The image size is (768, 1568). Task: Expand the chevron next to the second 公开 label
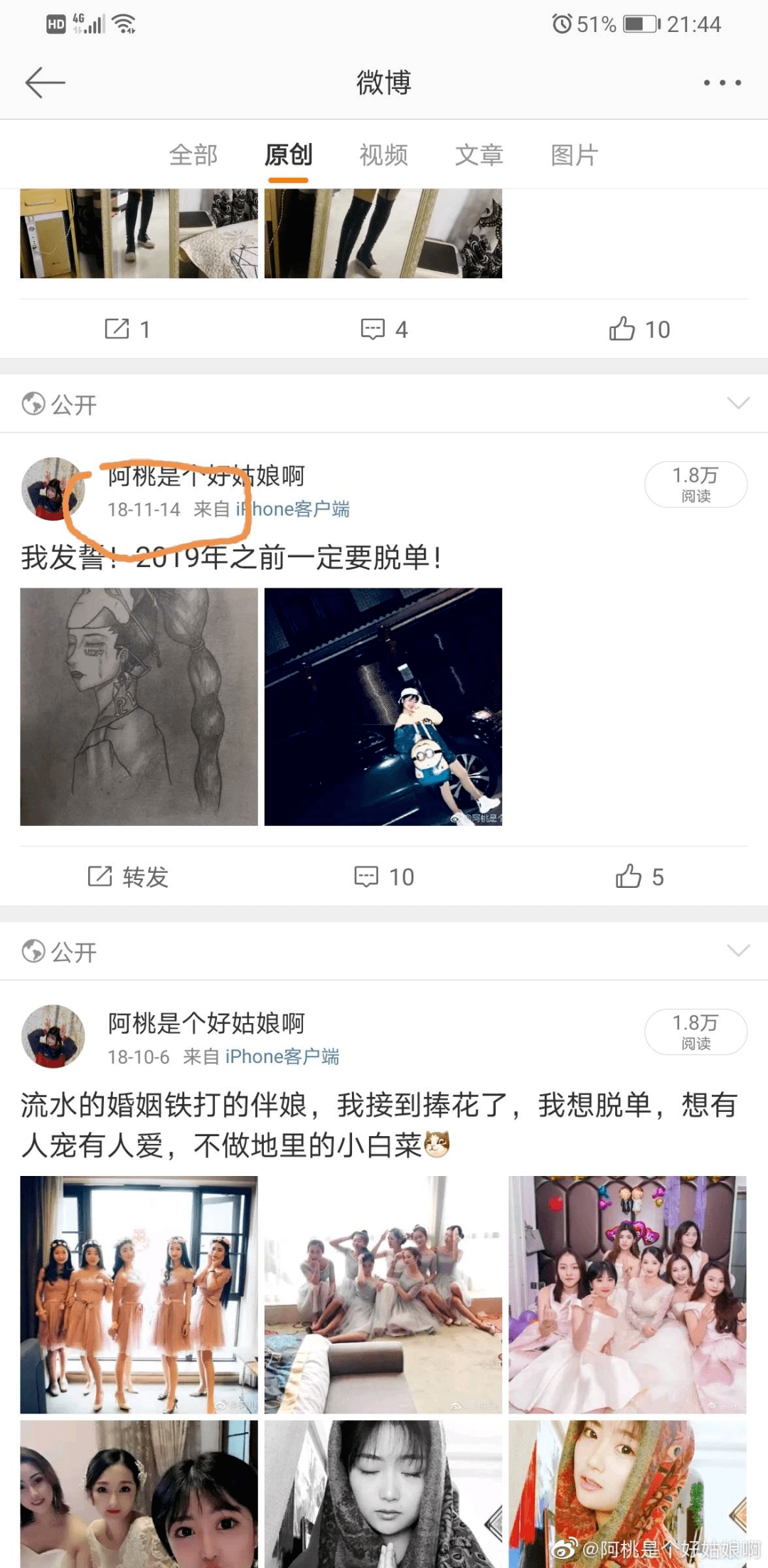[x=737, y=950]
